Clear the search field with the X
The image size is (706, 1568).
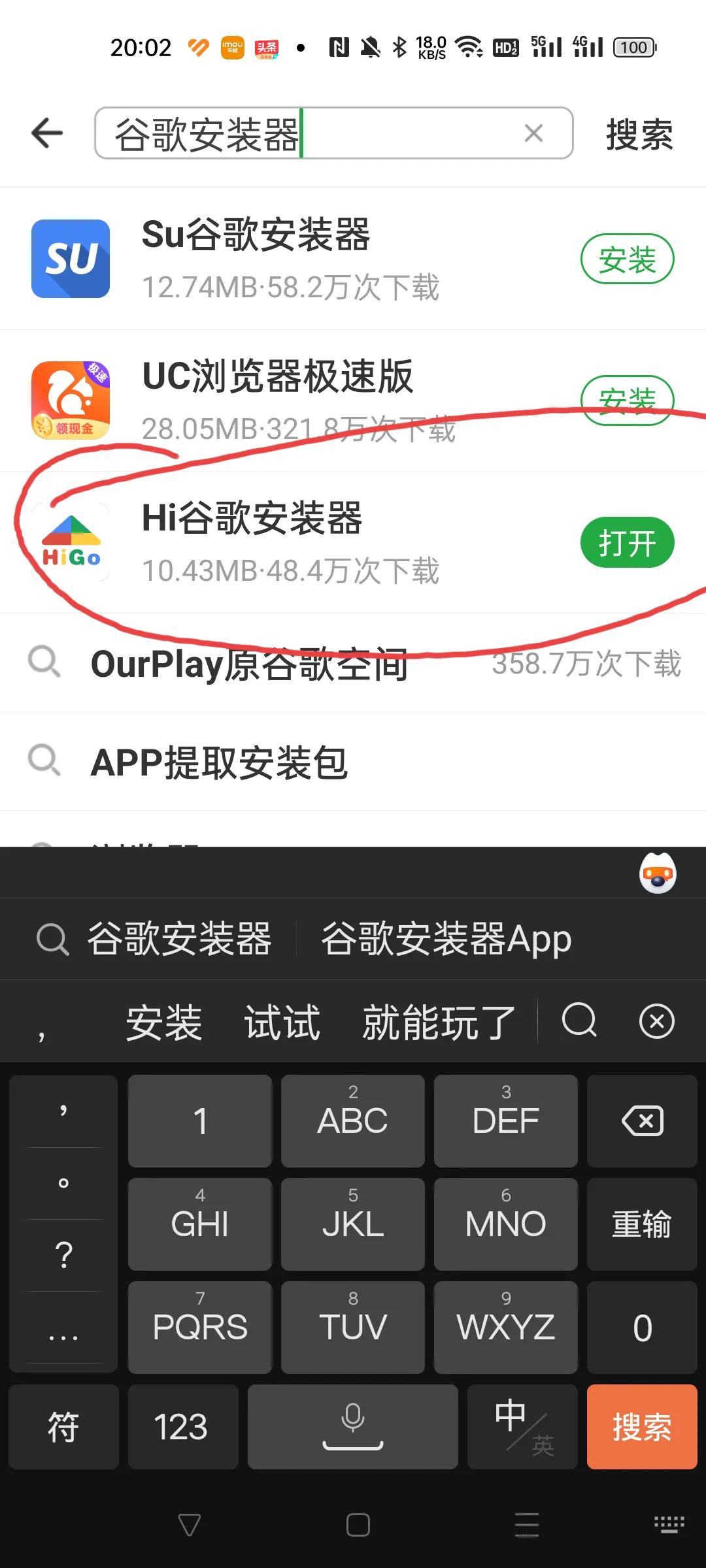pyautogui.click(x=533, y=133)
